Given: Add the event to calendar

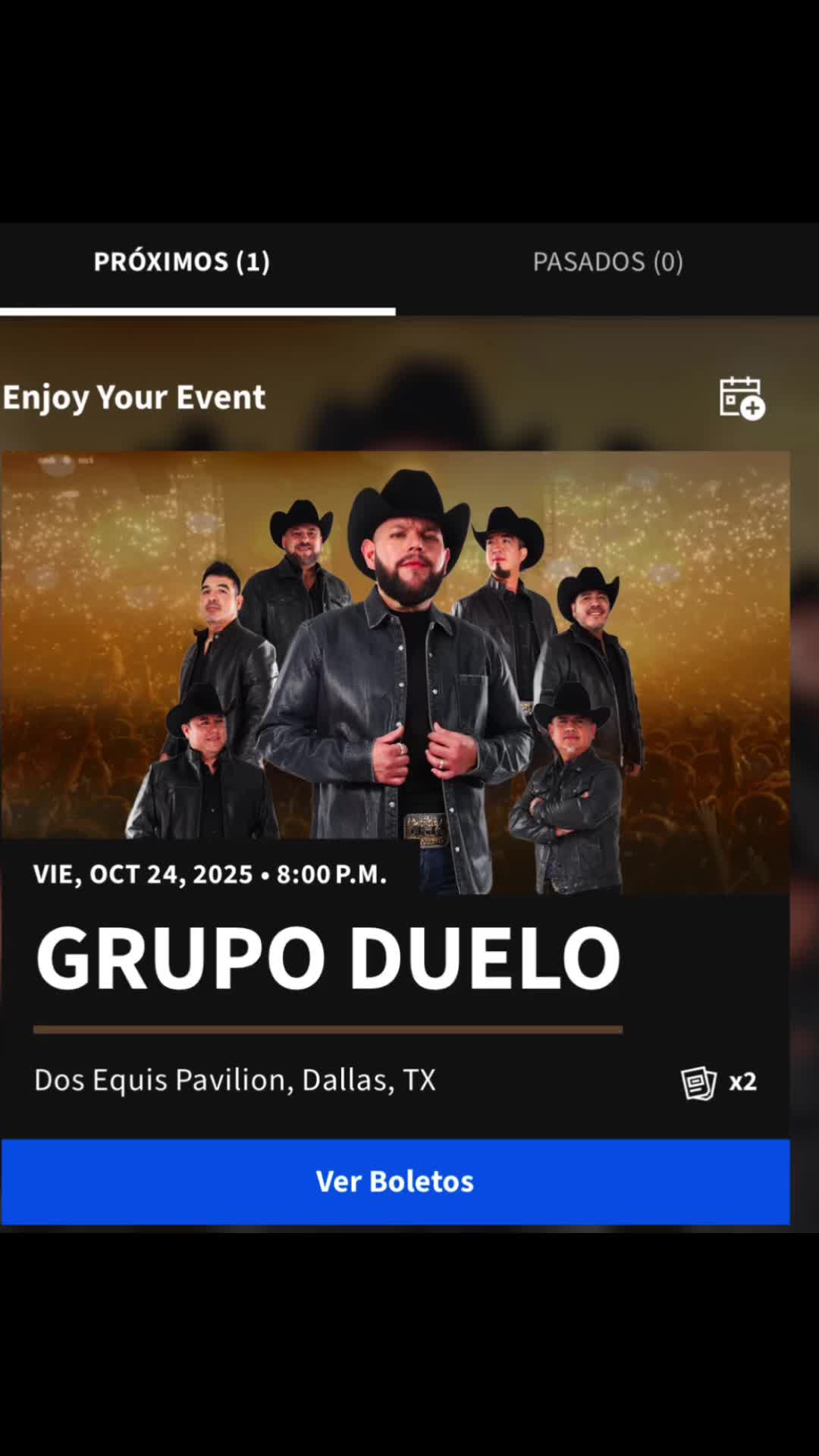Looking at the screenshot, I should [x=742, y=398].
